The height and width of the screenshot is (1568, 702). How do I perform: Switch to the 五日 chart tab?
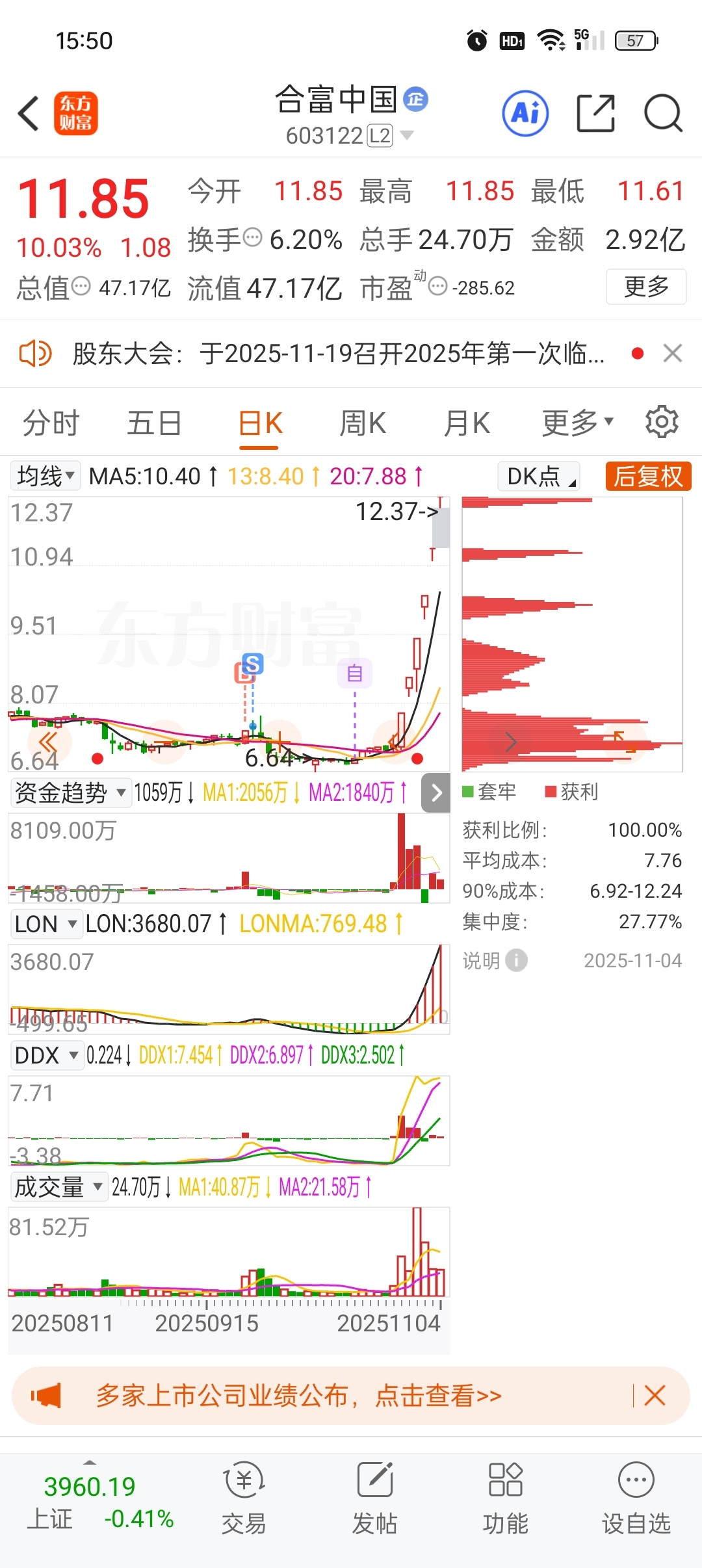coord(154,423)
